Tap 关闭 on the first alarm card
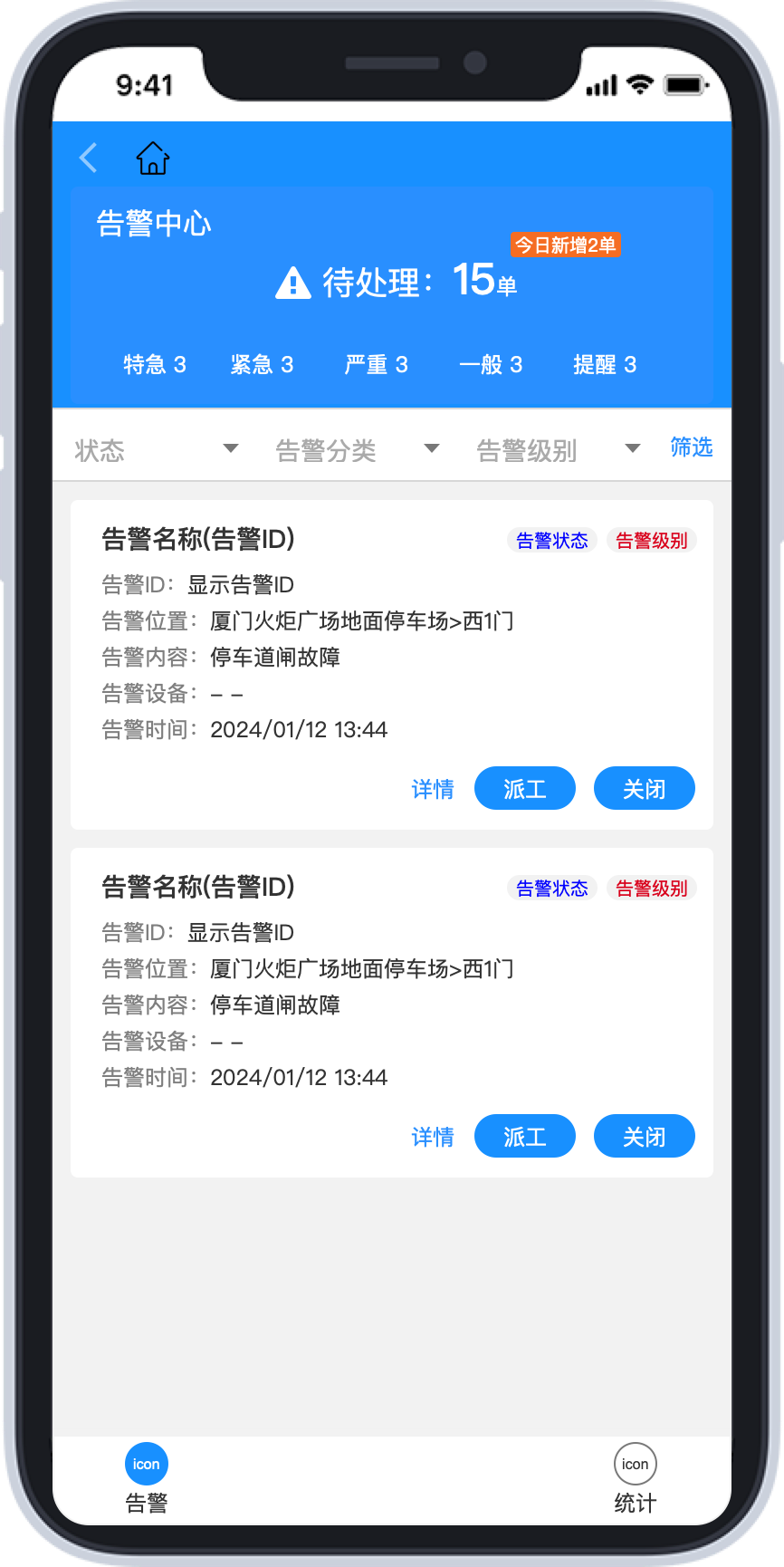Screen dimensions: 784x1567 [x=645, y=789]
